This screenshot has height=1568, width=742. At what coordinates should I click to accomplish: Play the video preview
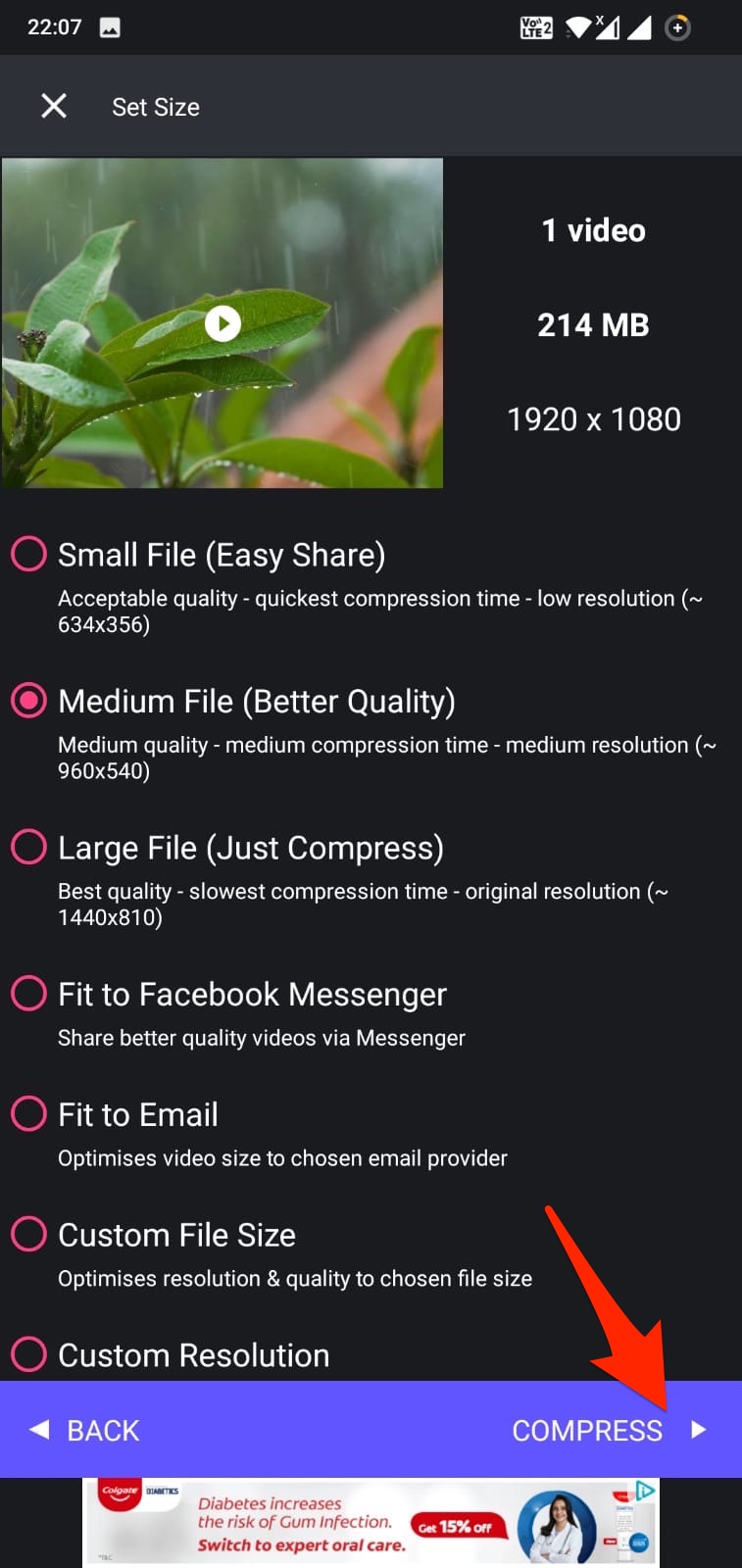coord(223,322)
